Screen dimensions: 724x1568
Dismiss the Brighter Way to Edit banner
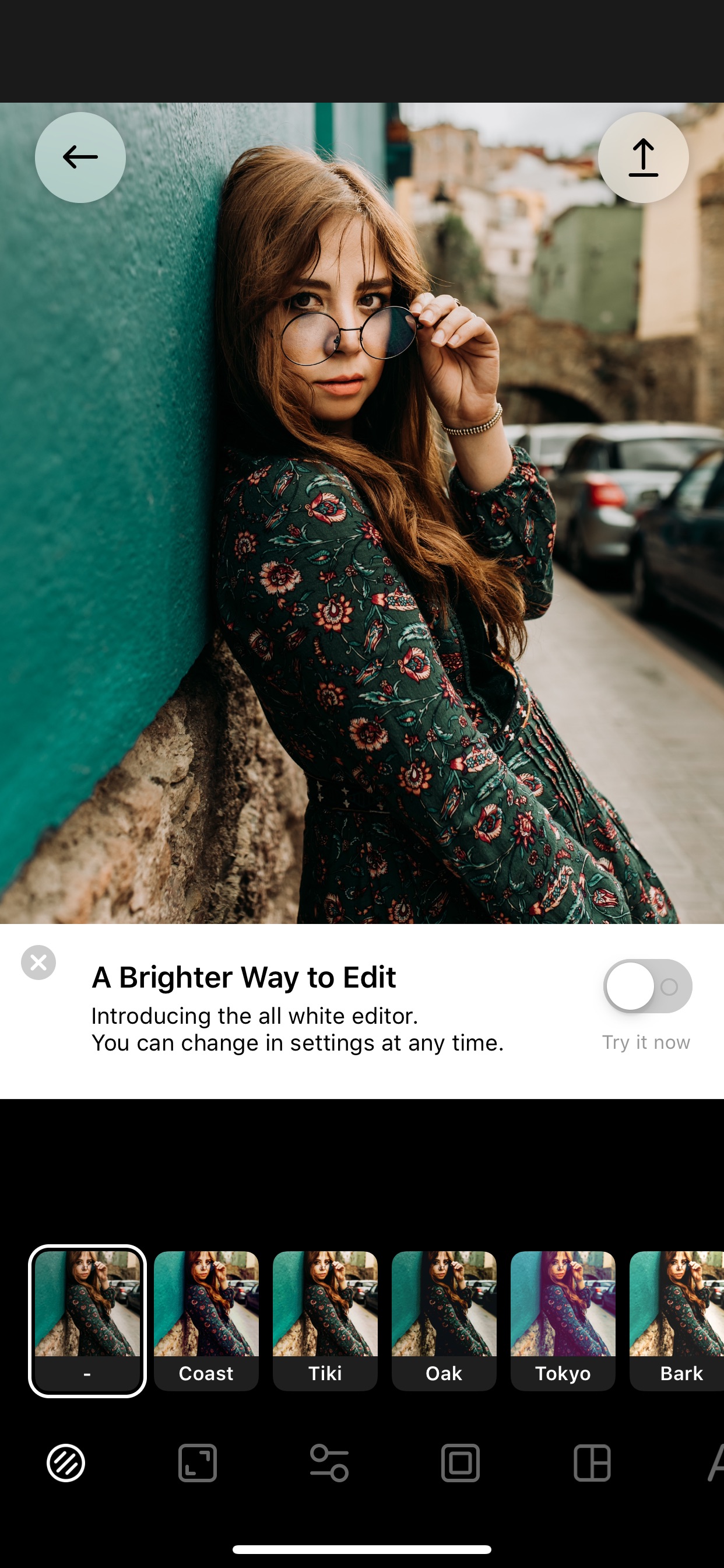click(x=38, y=963)
